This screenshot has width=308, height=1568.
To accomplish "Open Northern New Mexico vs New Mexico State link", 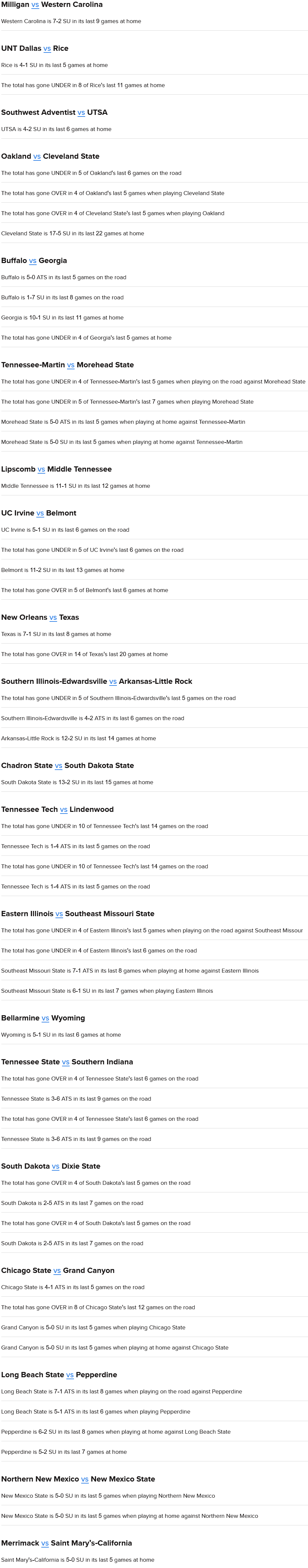I will 85,1479.
